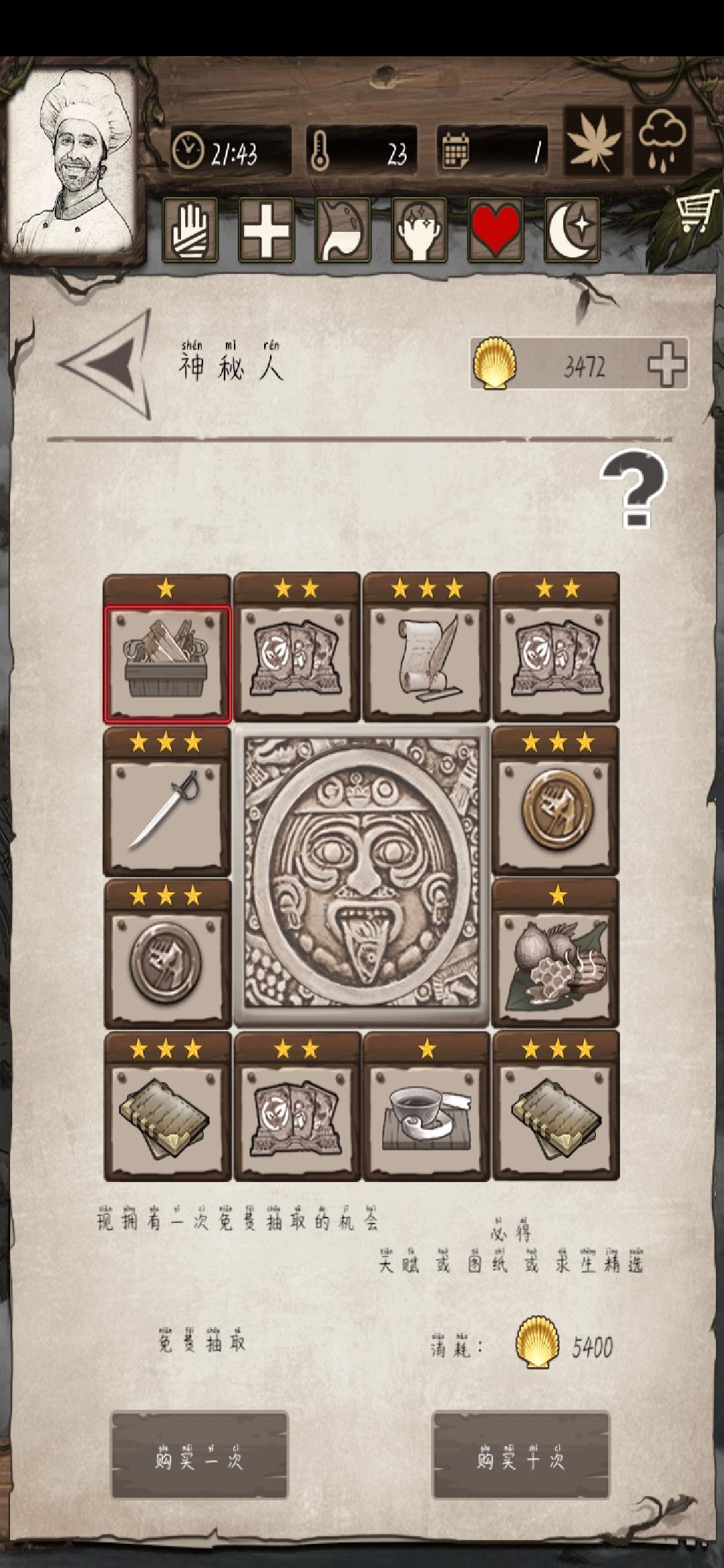Go back using the left arrow
Screen dimensions: 724x1568
click(107, 364)
